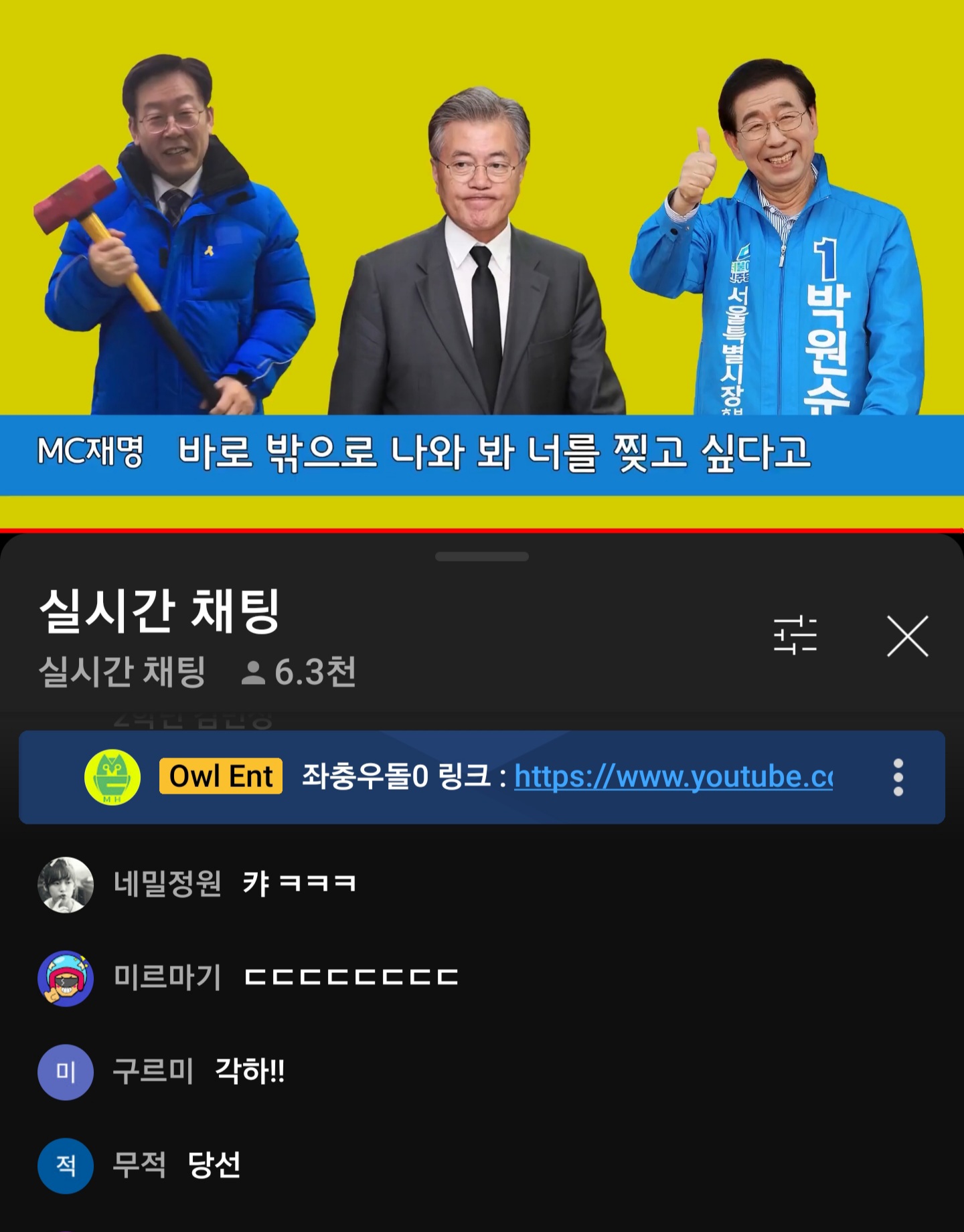This screenshot has height=1232, width=964.
Task: Tap the live chat panel drag handle
Action: [x=482, y=557]
